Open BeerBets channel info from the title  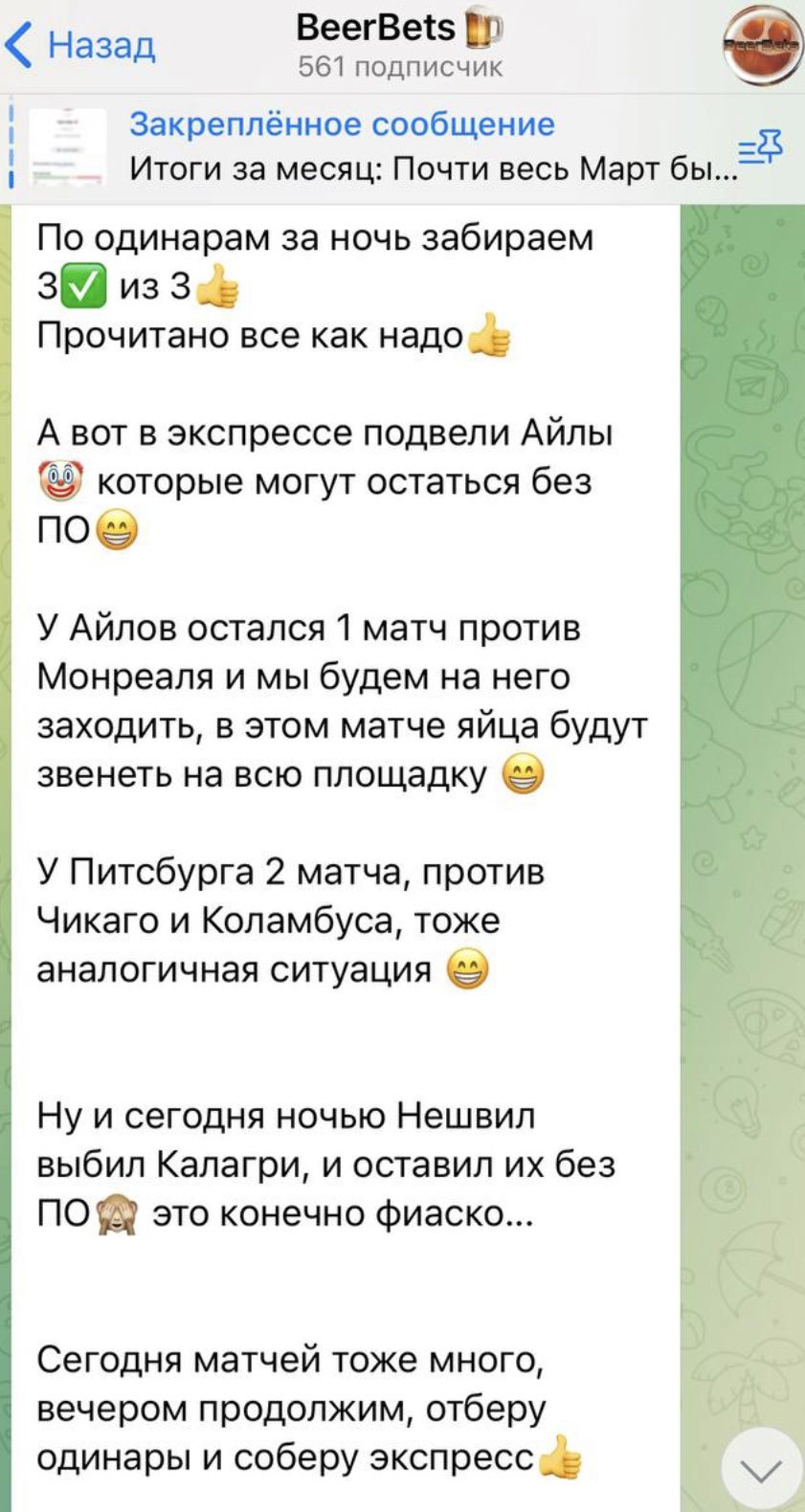[x=400, y=44]
